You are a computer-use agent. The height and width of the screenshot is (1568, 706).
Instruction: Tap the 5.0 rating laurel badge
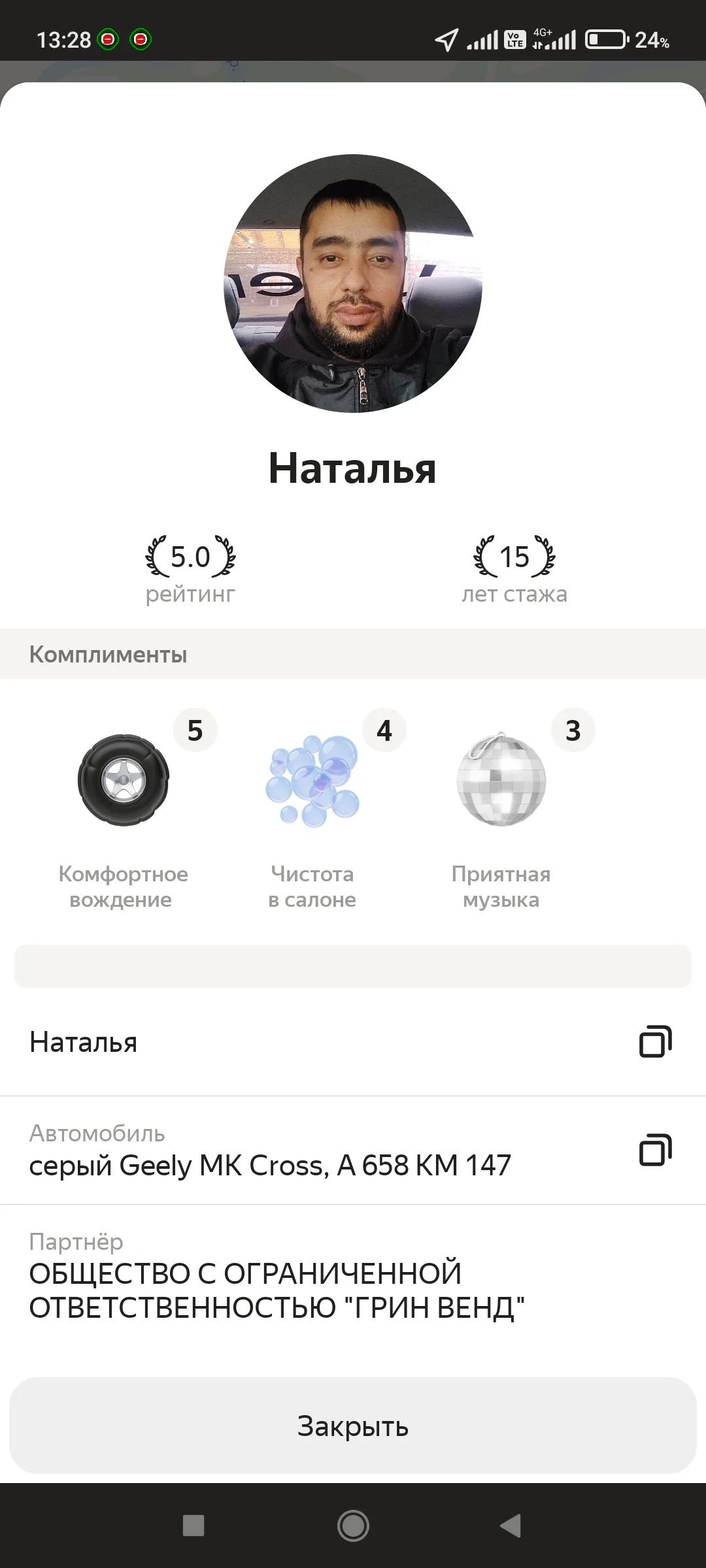[190, 559]
